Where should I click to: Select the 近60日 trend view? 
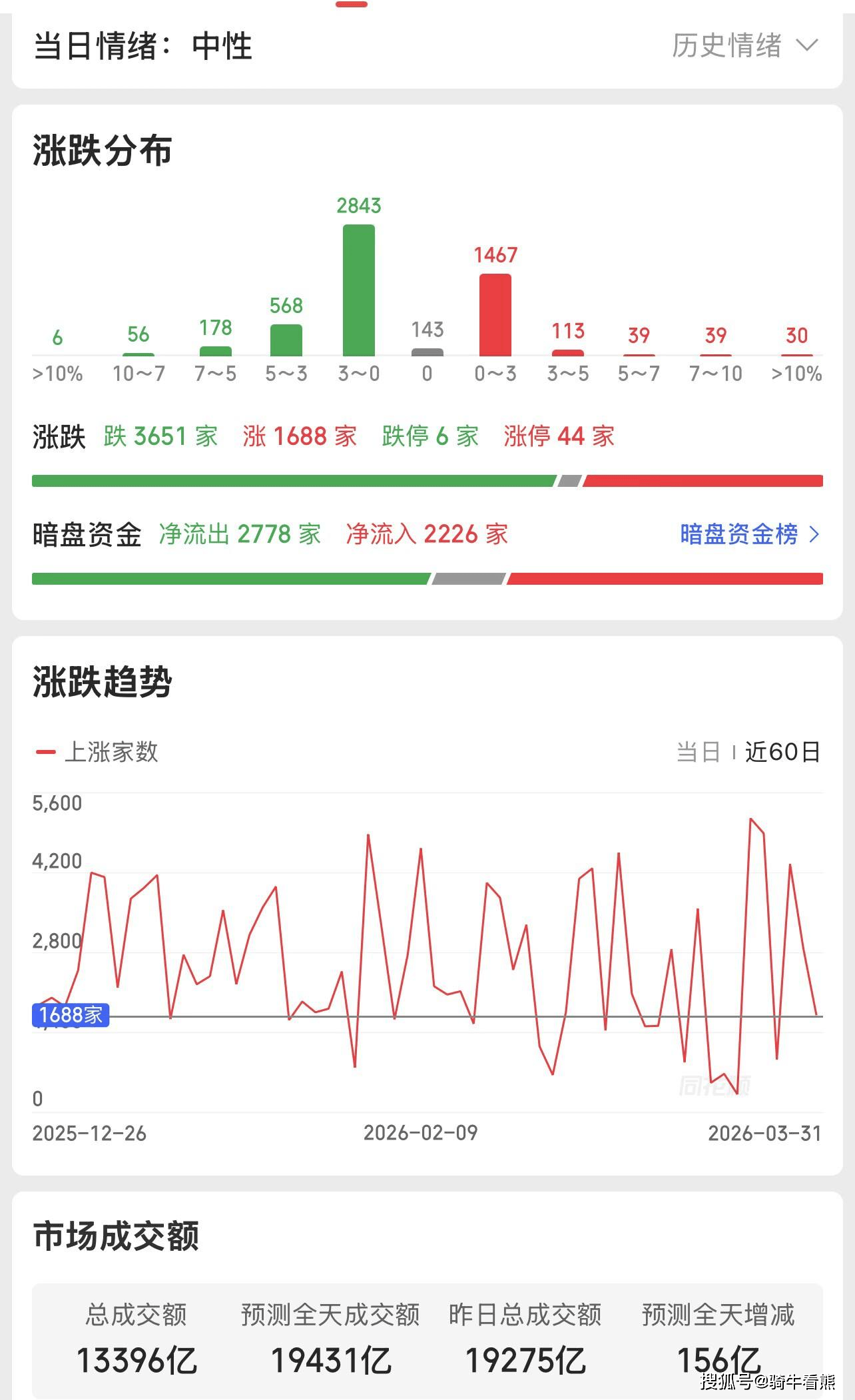782,752
